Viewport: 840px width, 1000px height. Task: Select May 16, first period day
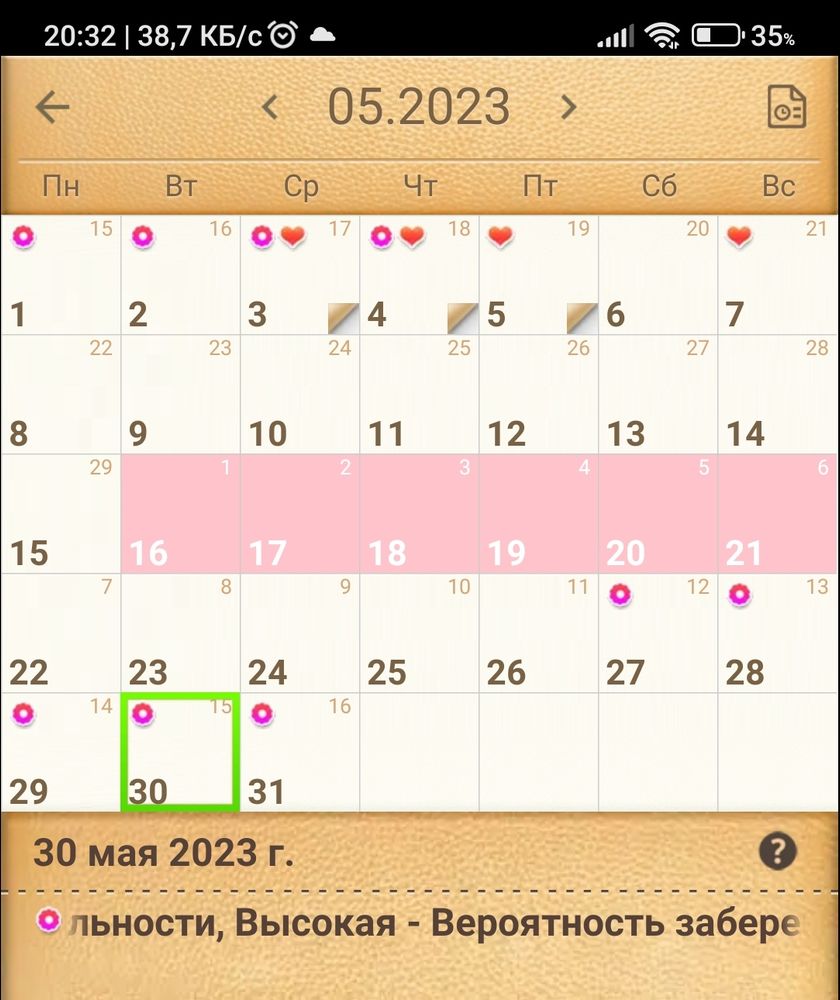pyautogui.click(x=180, y=514)
